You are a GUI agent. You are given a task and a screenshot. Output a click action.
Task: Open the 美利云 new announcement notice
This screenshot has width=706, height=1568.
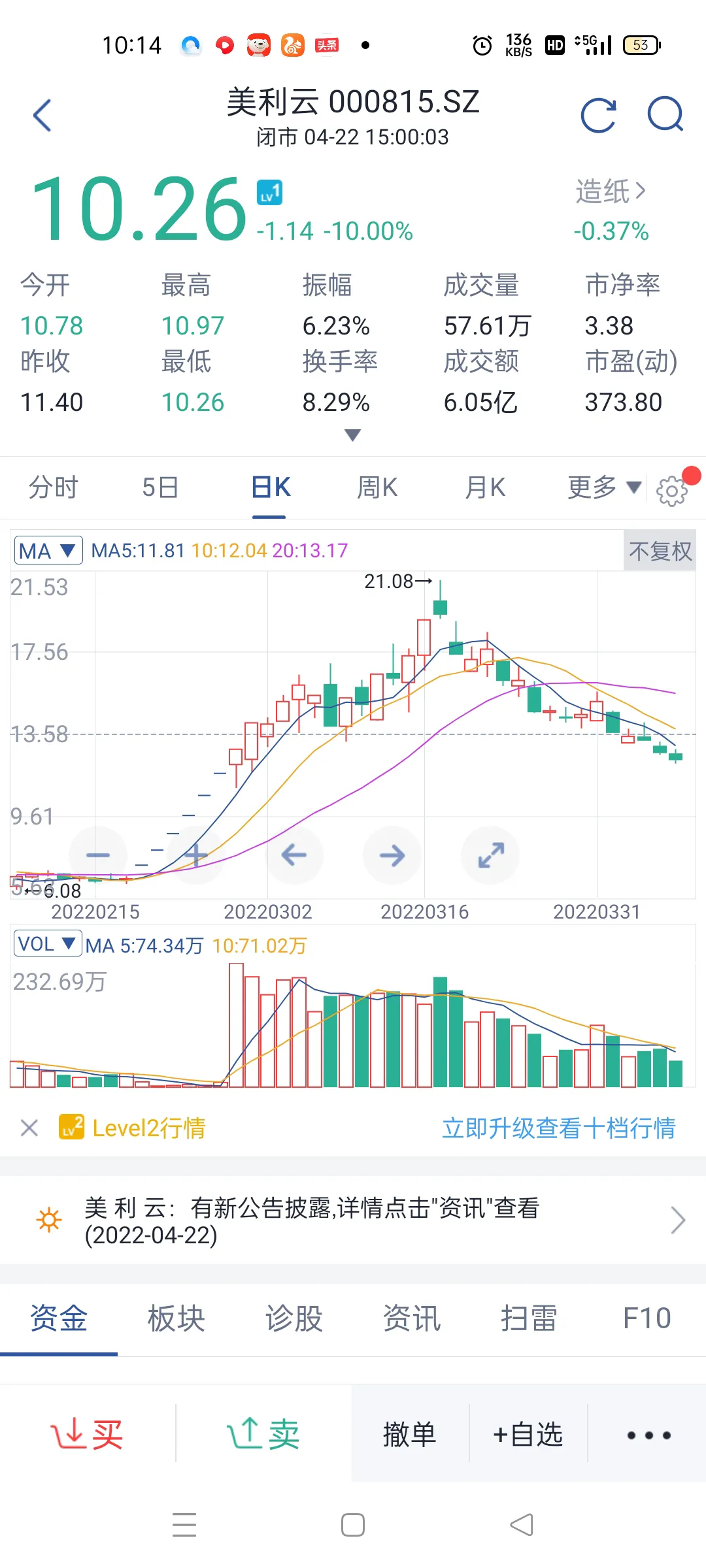click(x=353, y=1220)
